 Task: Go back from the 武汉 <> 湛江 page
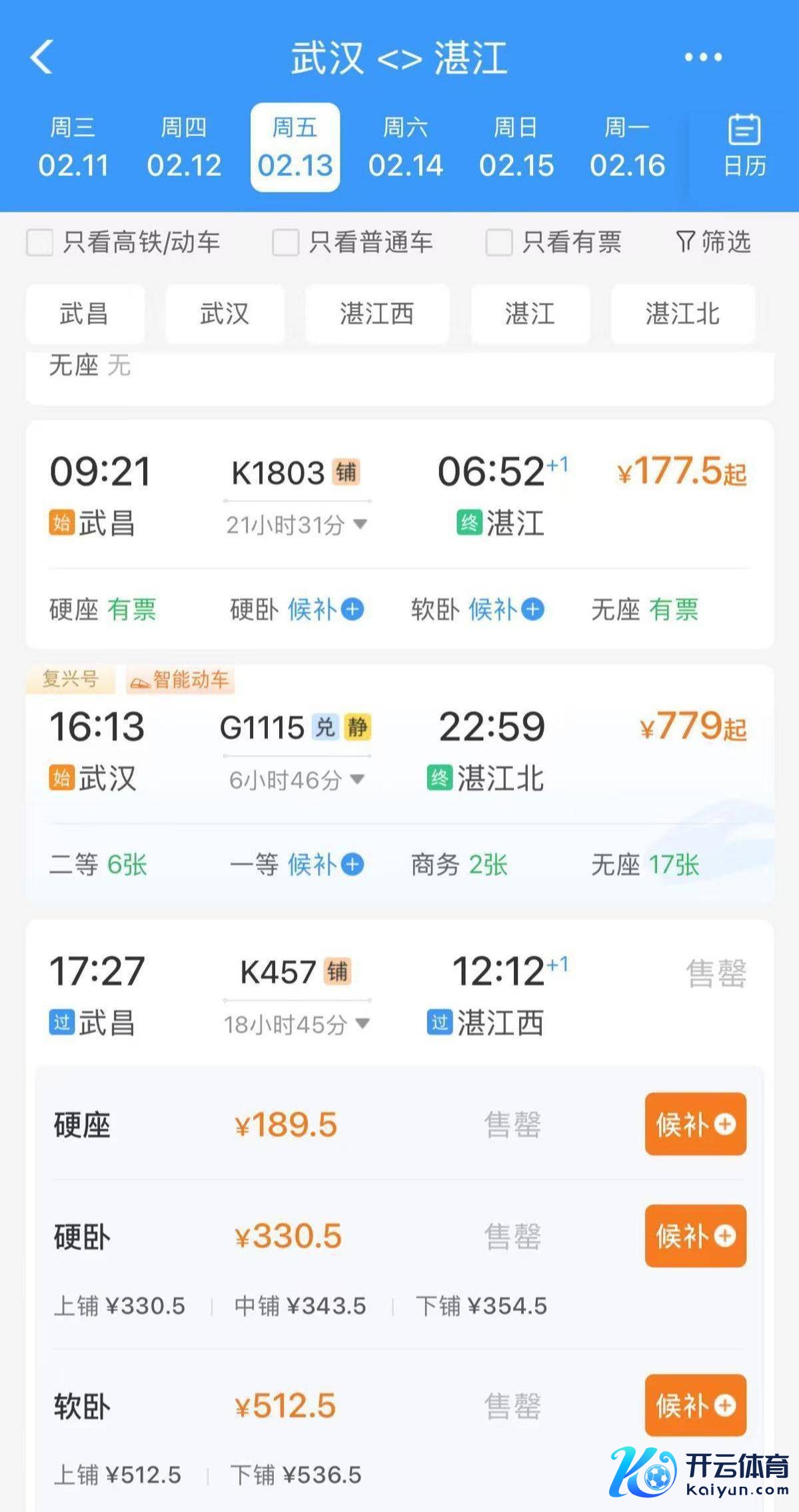42,57
